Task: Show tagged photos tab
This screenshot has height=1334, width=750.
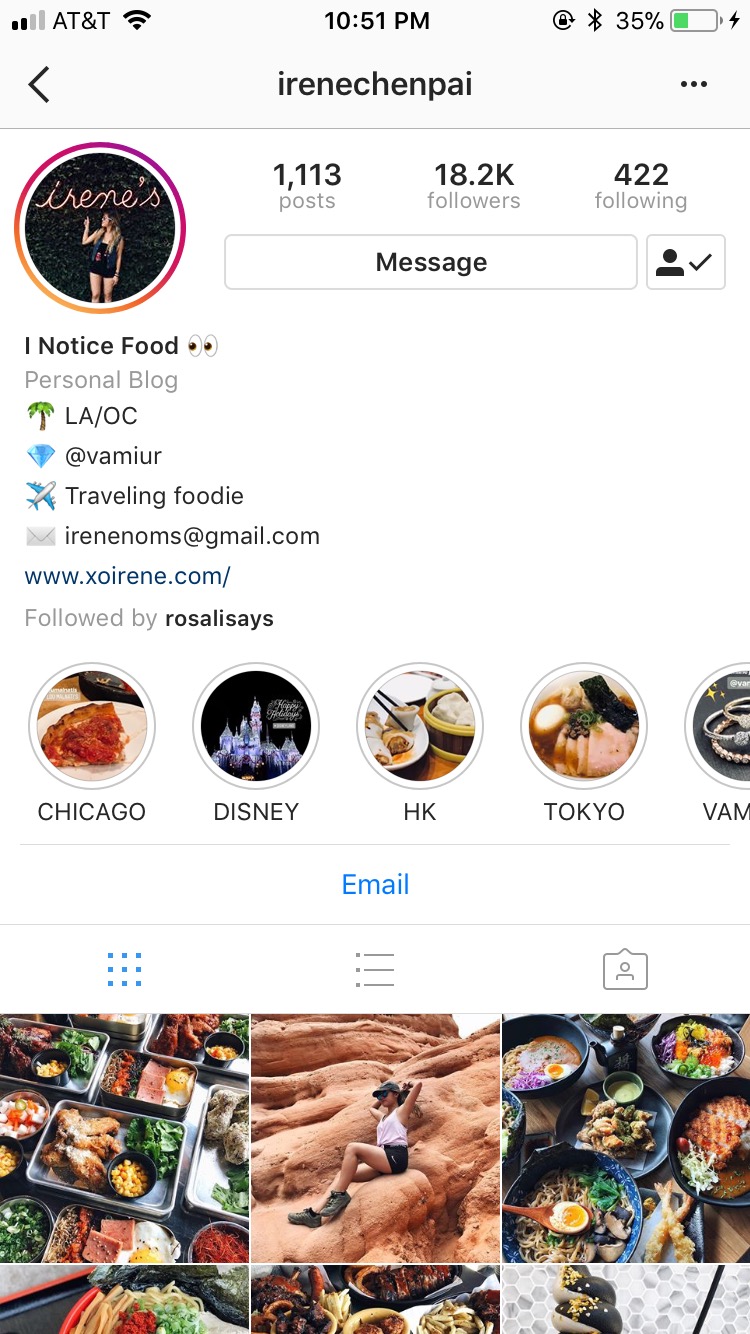Action: coord(625,969)
